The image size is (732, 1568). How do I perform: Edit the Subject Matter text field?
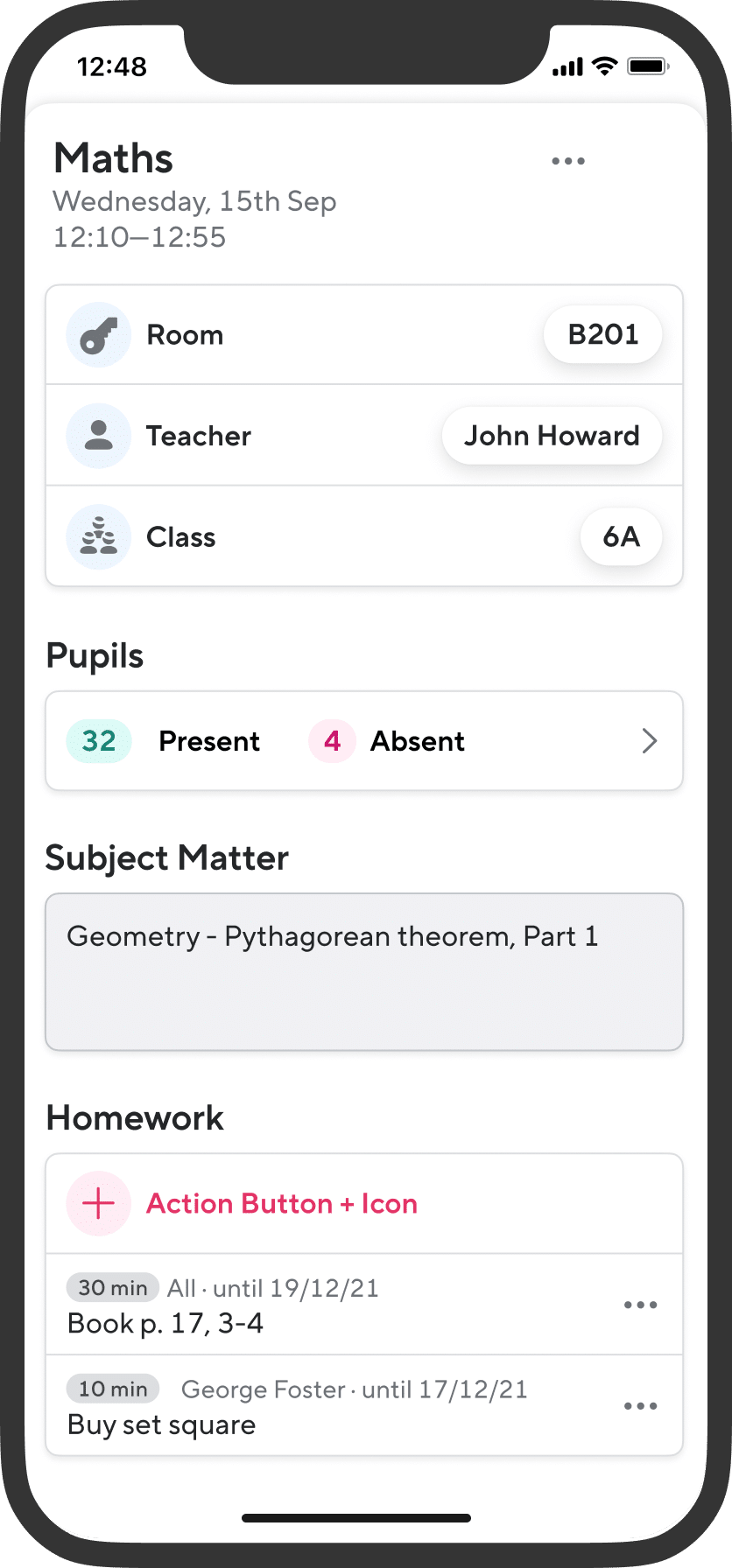[x=364, y=971]
